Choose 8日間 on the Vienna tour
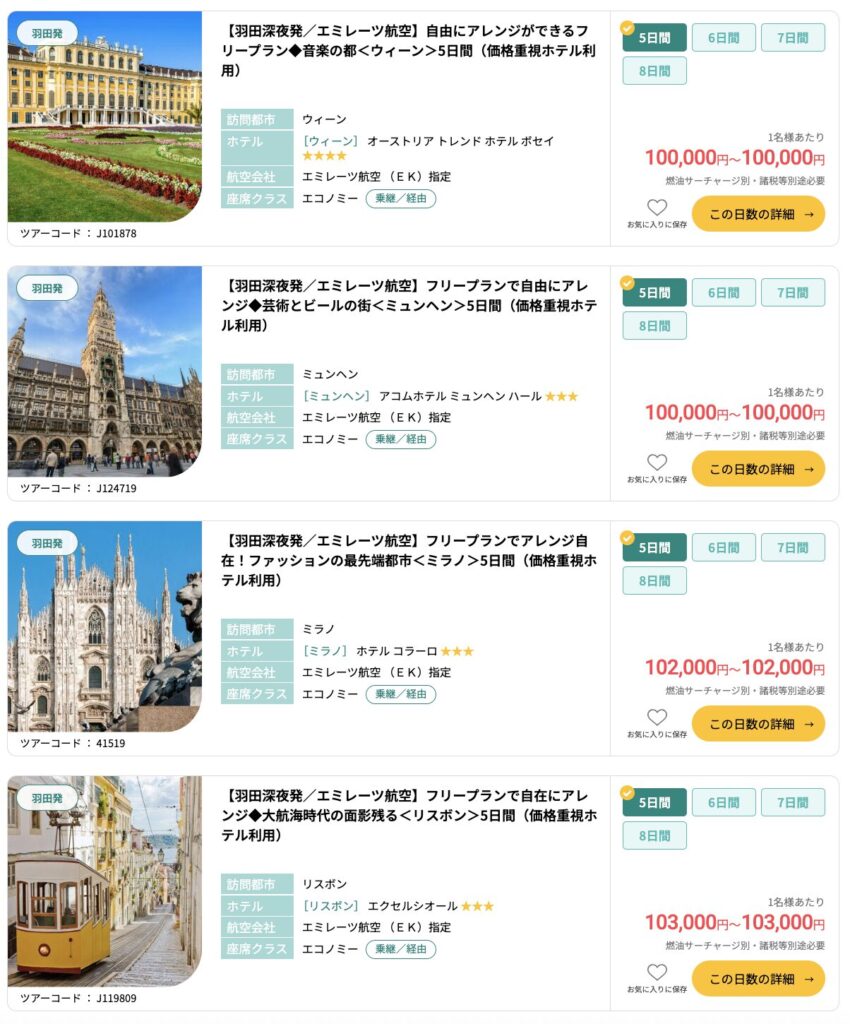 pos(654,71)
